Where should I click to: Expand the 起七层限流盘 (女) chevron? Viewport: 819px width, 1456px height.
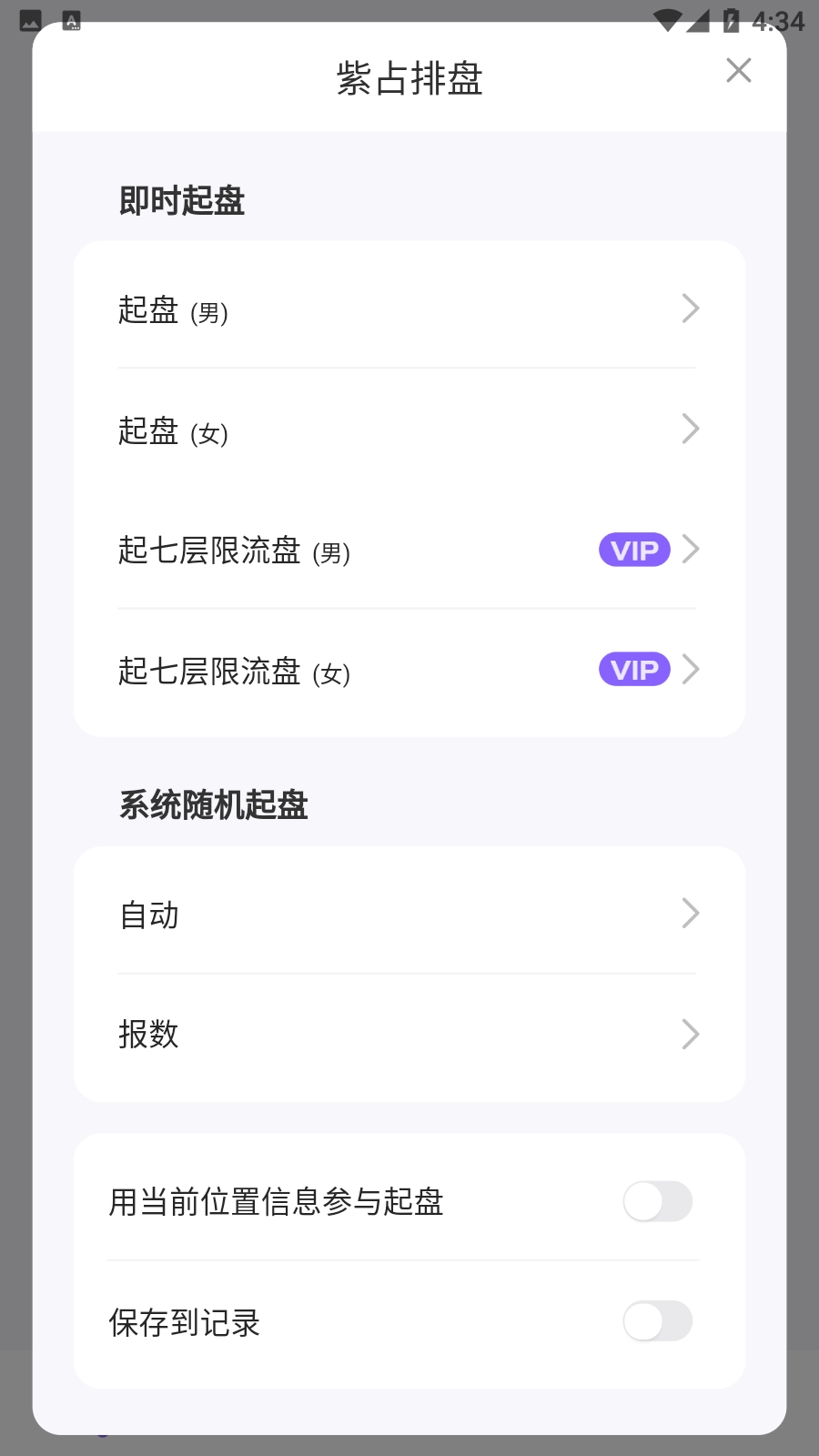point(691,670)
